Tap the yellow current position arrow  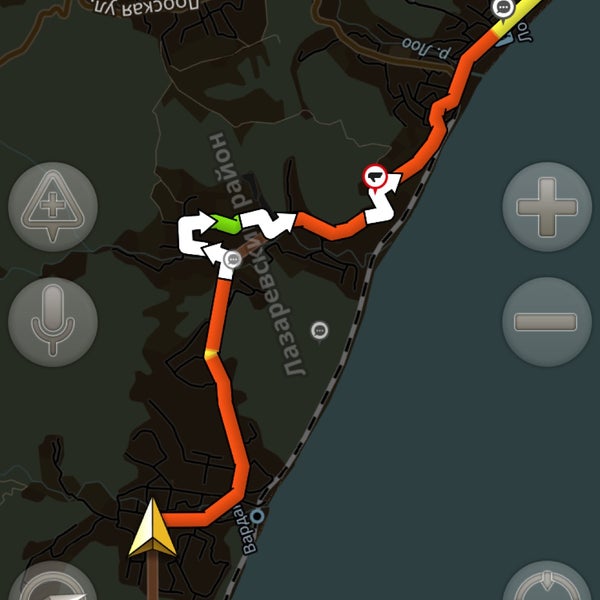tap(152, 529)
